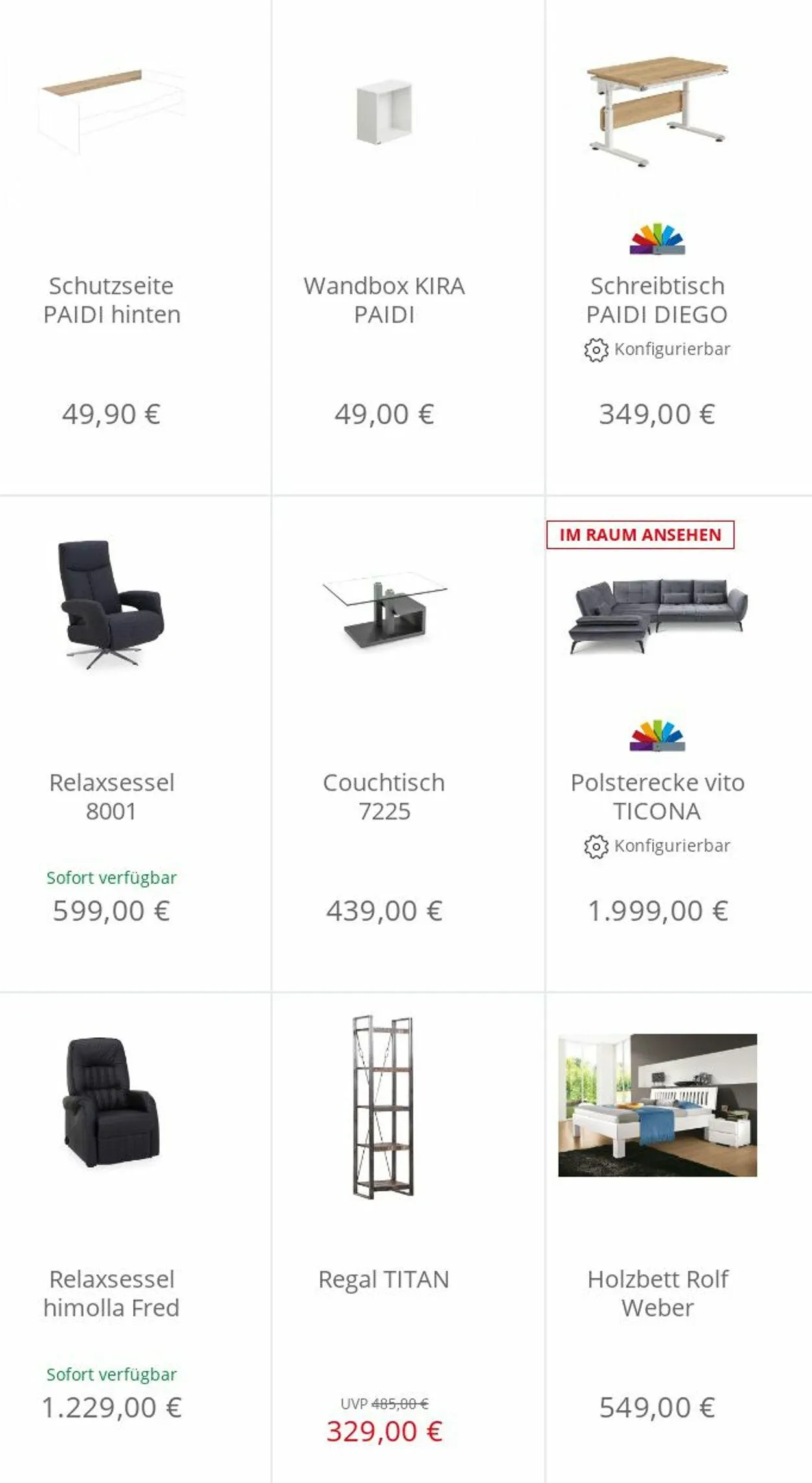Select the Couchtisch 7225 coffee table

point(384,797)
